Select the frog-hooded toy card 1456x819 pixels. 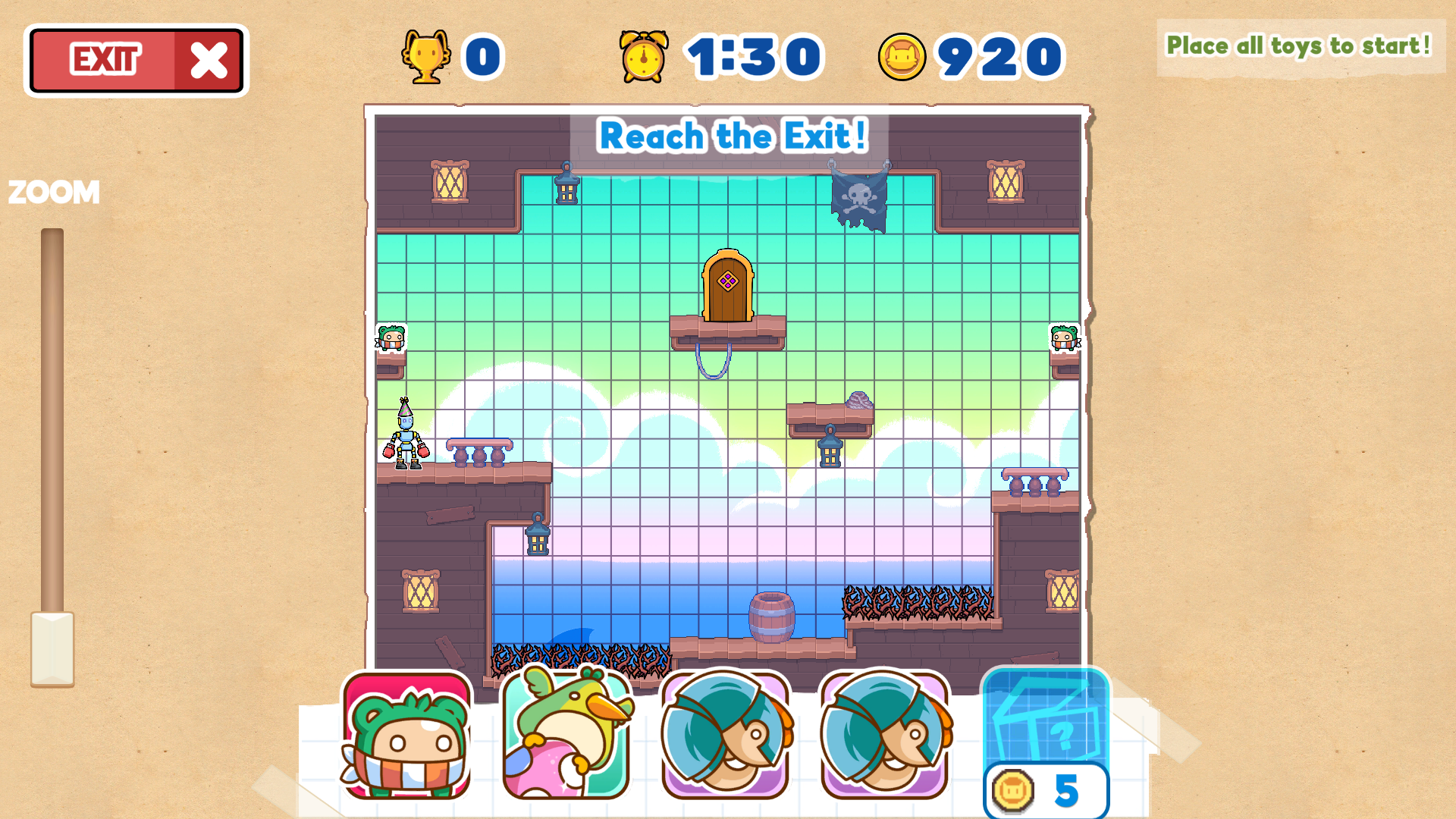click(407, 736)
